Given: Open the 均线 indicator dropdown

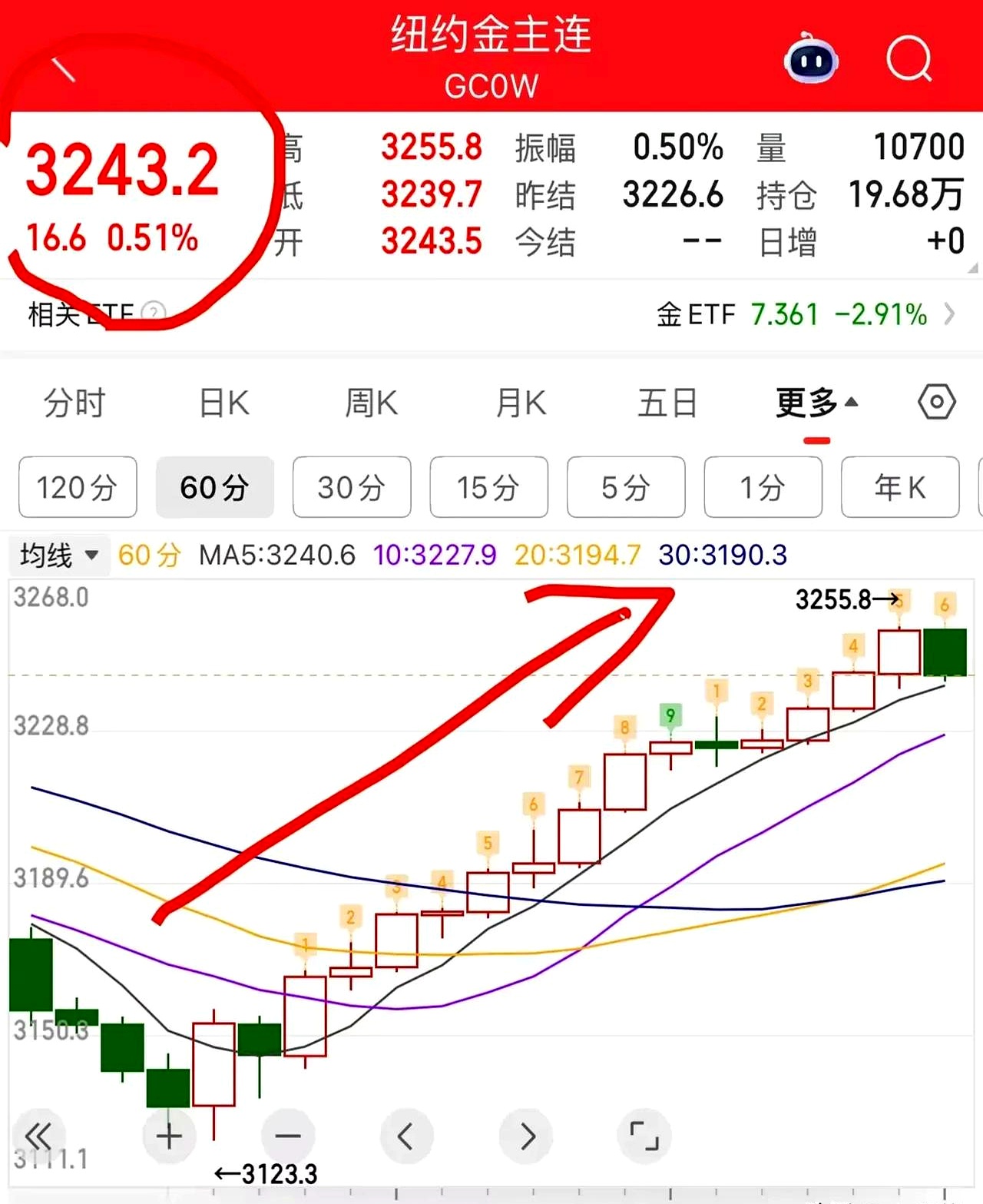Looking at the screenshot, I should [59, 555].
